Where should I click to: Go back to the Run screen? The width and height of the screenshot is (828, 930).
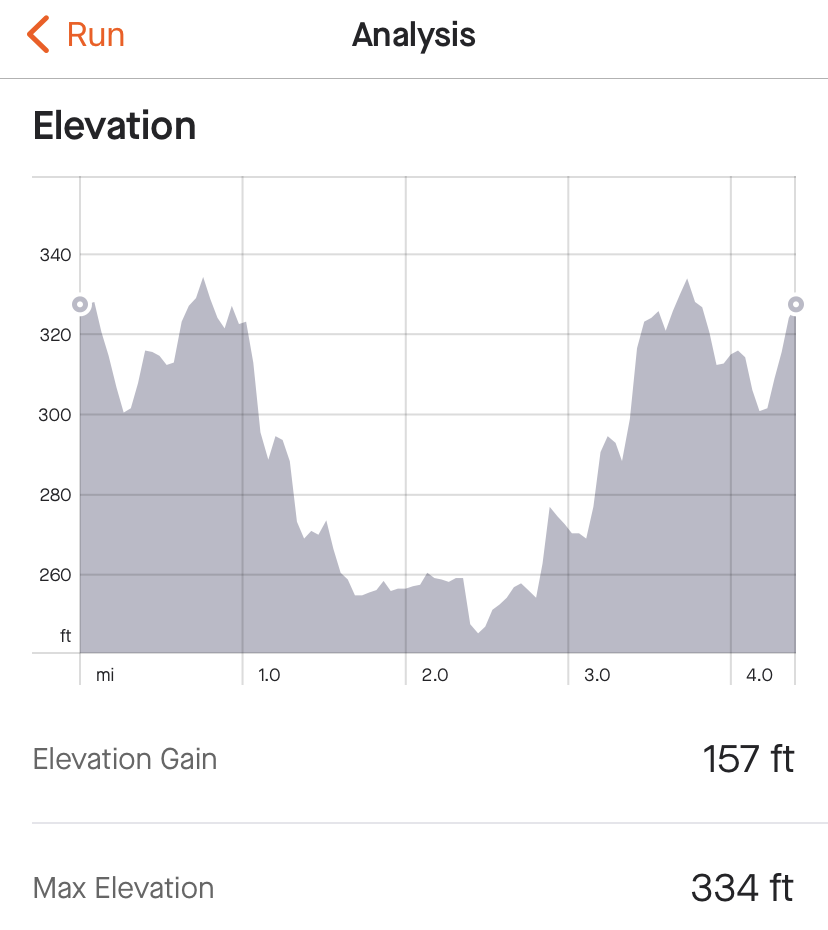76,35
